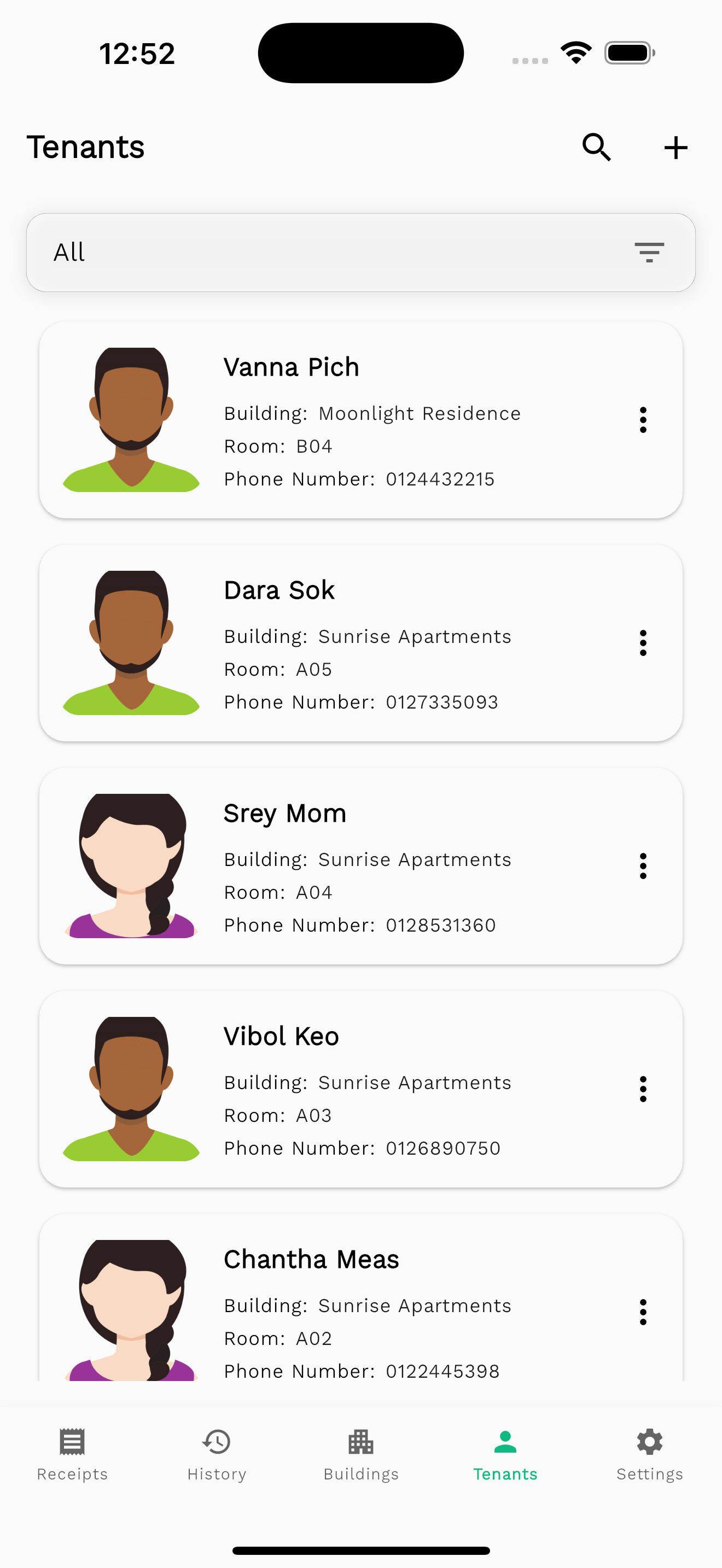Select the Tenants tab

[x=505, y=1454]
